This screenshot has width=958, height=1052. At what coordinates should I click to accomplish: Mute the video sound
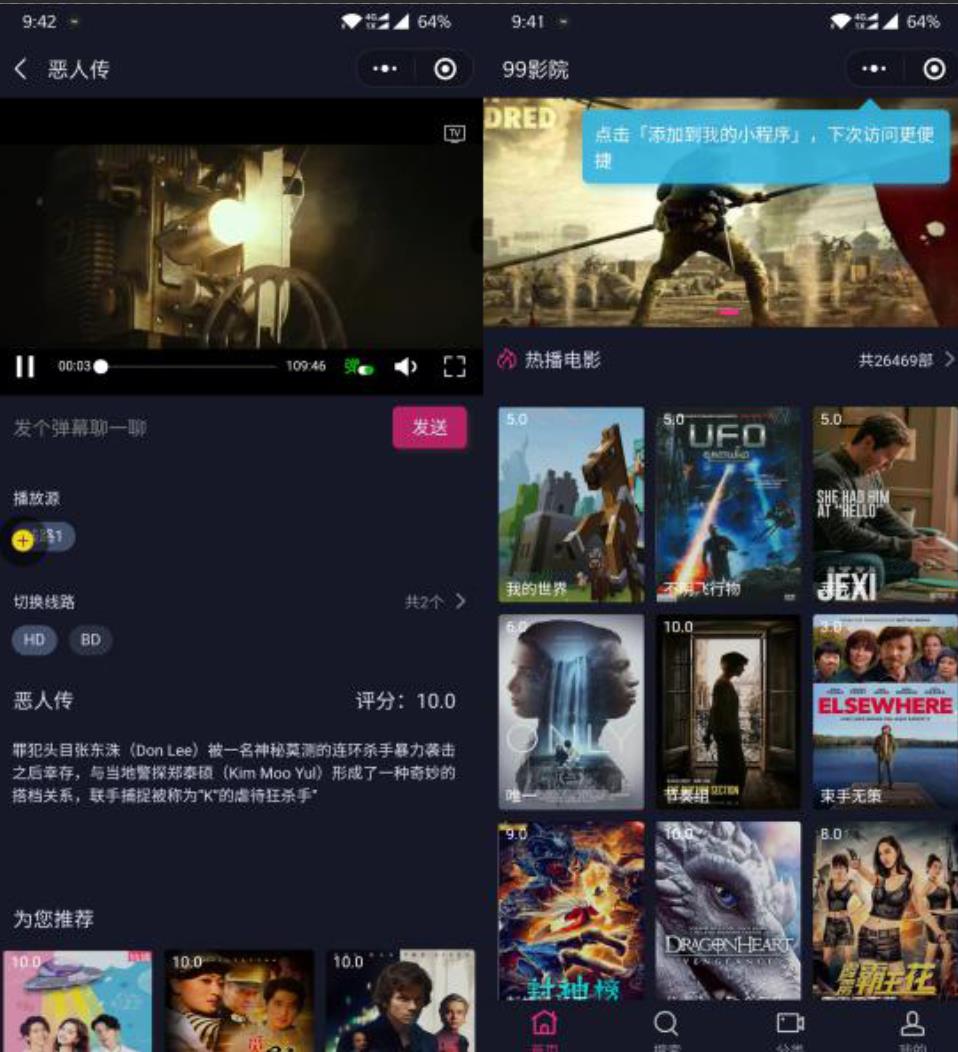pos(405,367)
